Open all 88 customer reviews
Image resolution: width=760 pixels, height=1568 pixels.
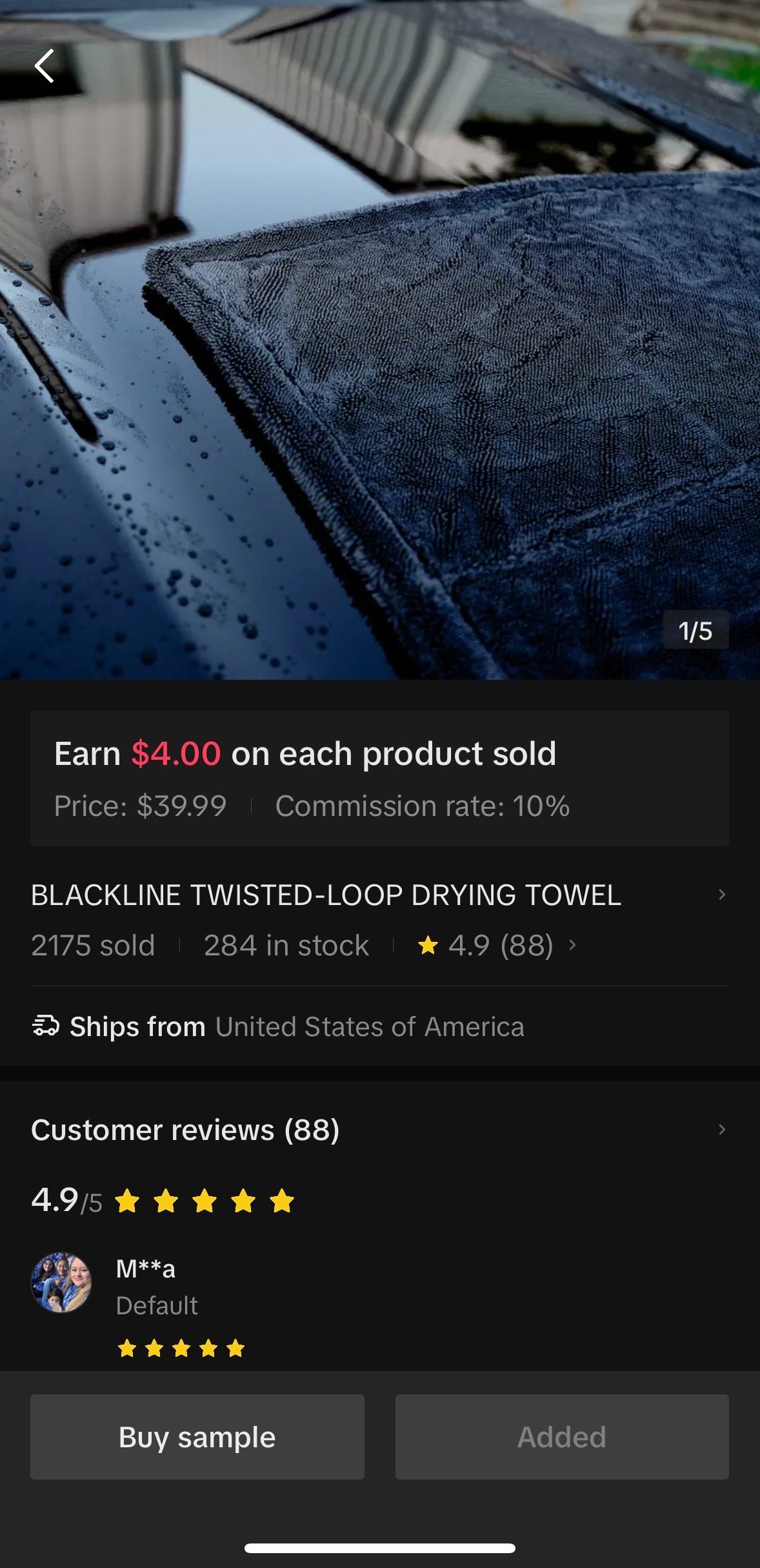click(378, 1130)
